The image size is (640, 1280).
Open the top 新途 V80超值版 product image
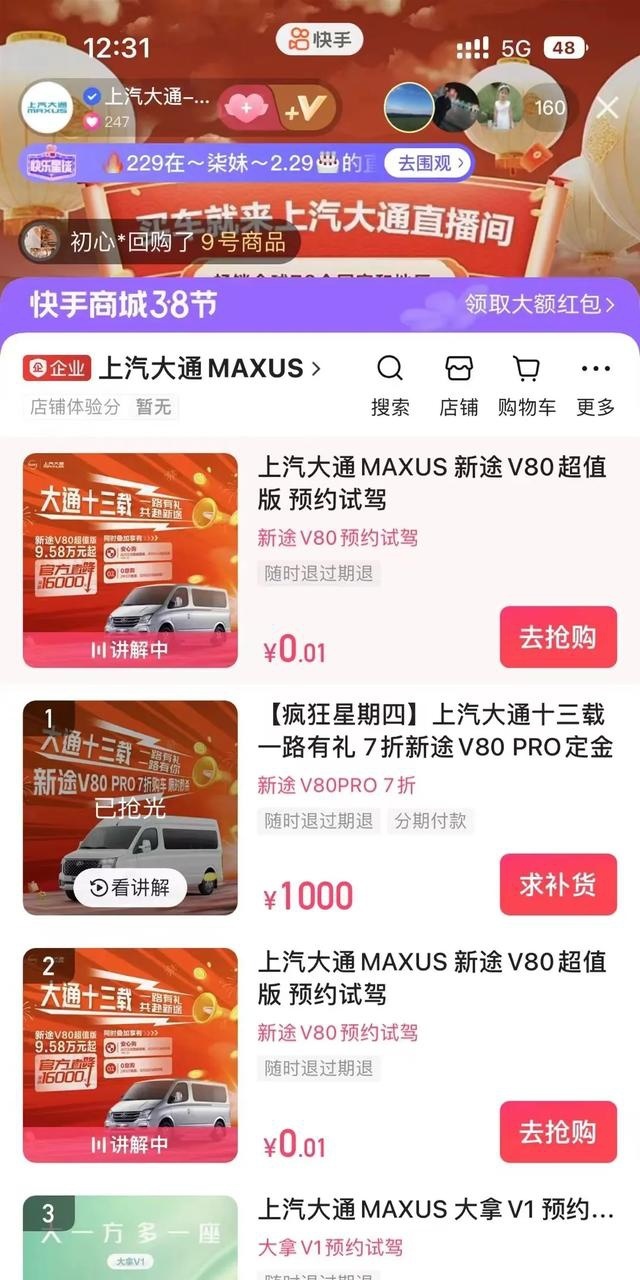[x=130, y=560]
